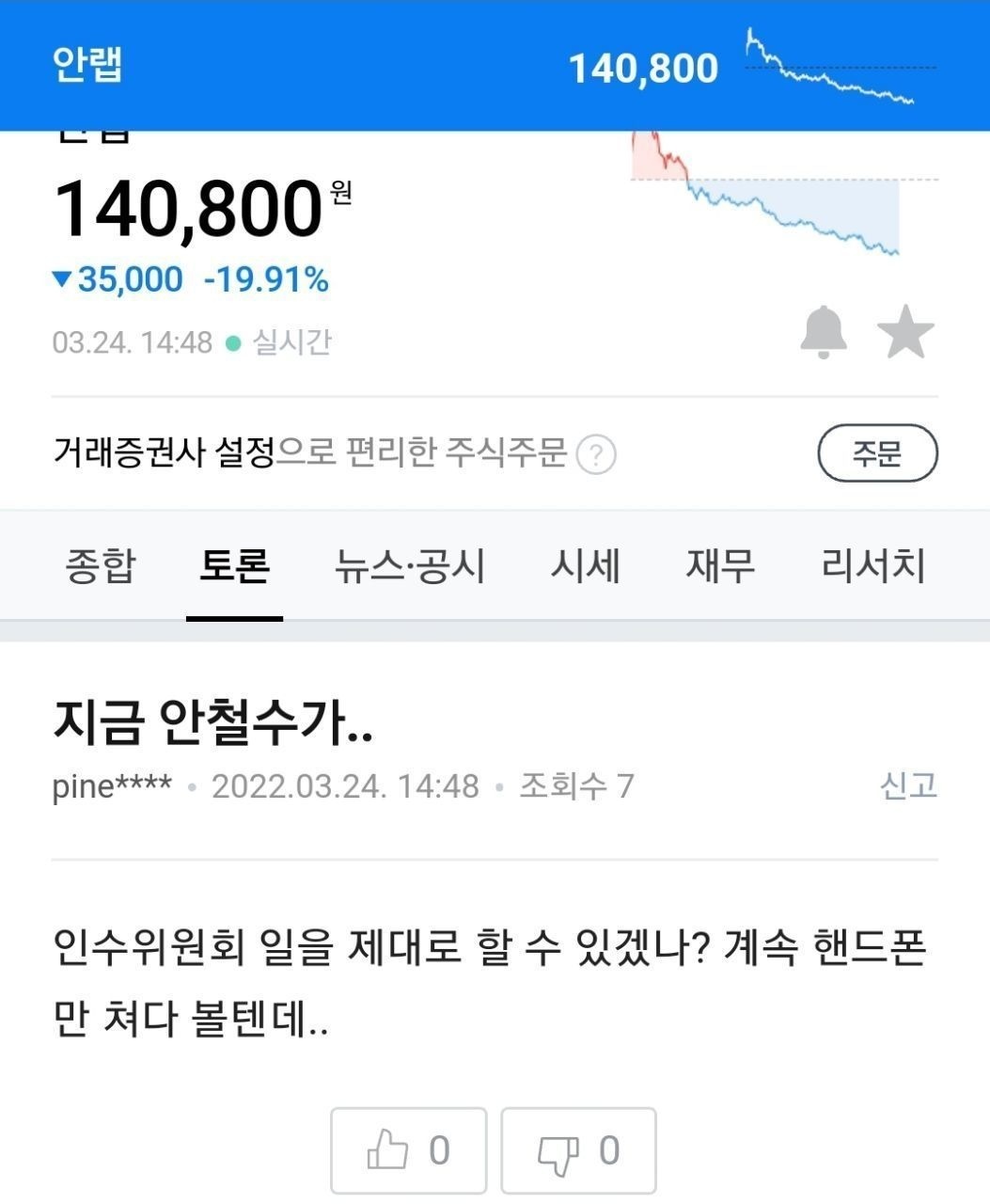The width and height of the screenshot is (990, 1204).
Task: Switch to the 종합 tab
Action: click(100, 566)
